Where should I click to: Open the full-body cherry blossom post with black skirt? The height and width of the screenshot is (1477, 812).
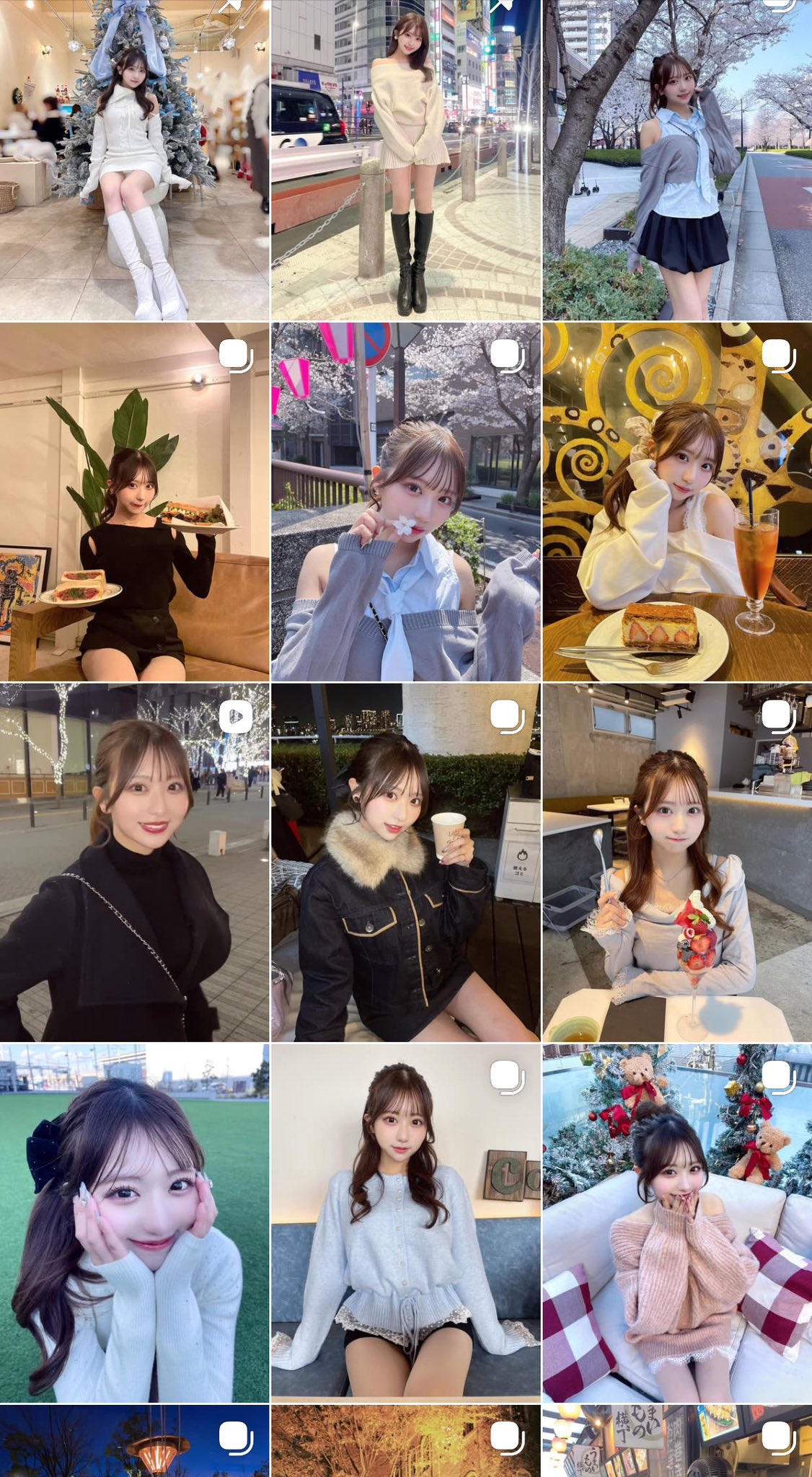click(676, 160)
